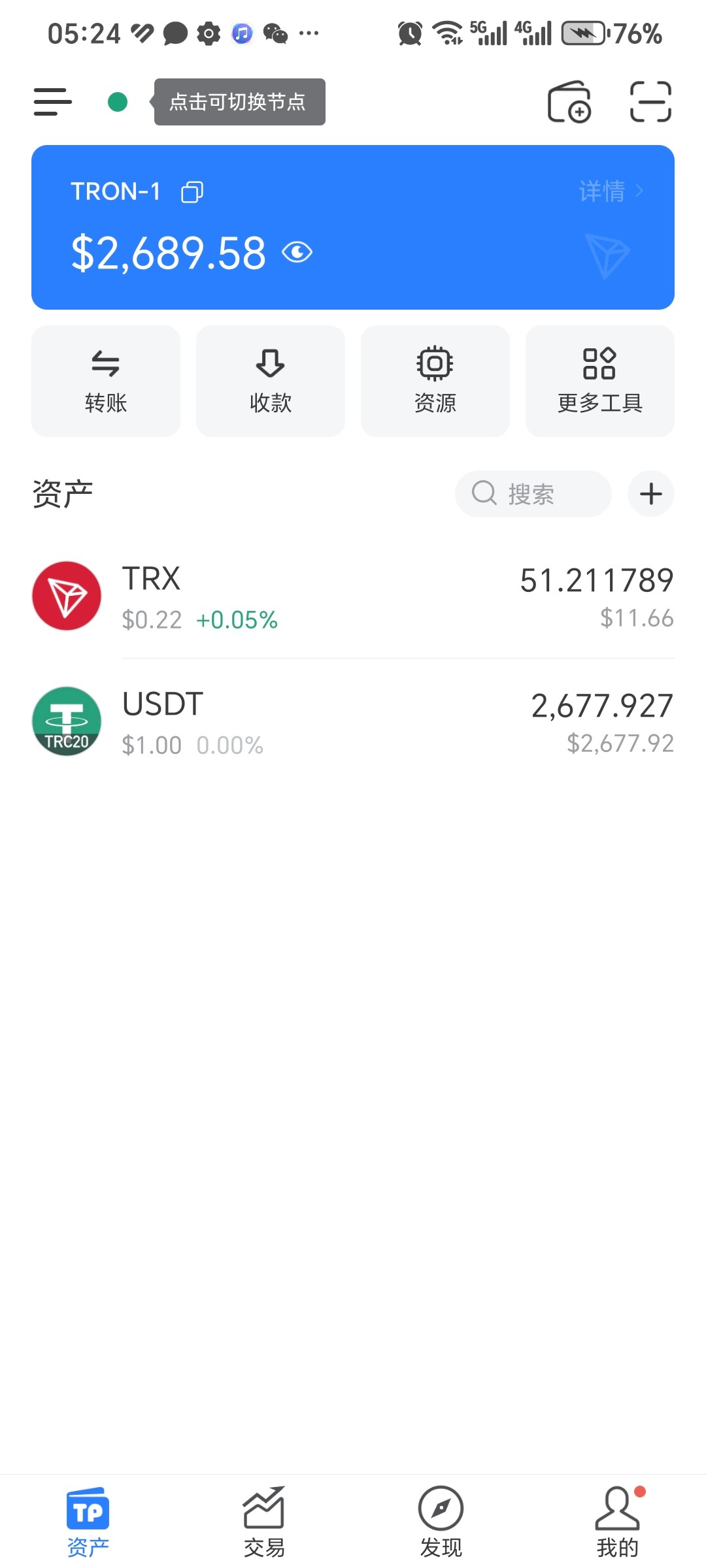Copy the TRON-1 wallet address
Screen dimensions: 706x1568
[192, 192]
